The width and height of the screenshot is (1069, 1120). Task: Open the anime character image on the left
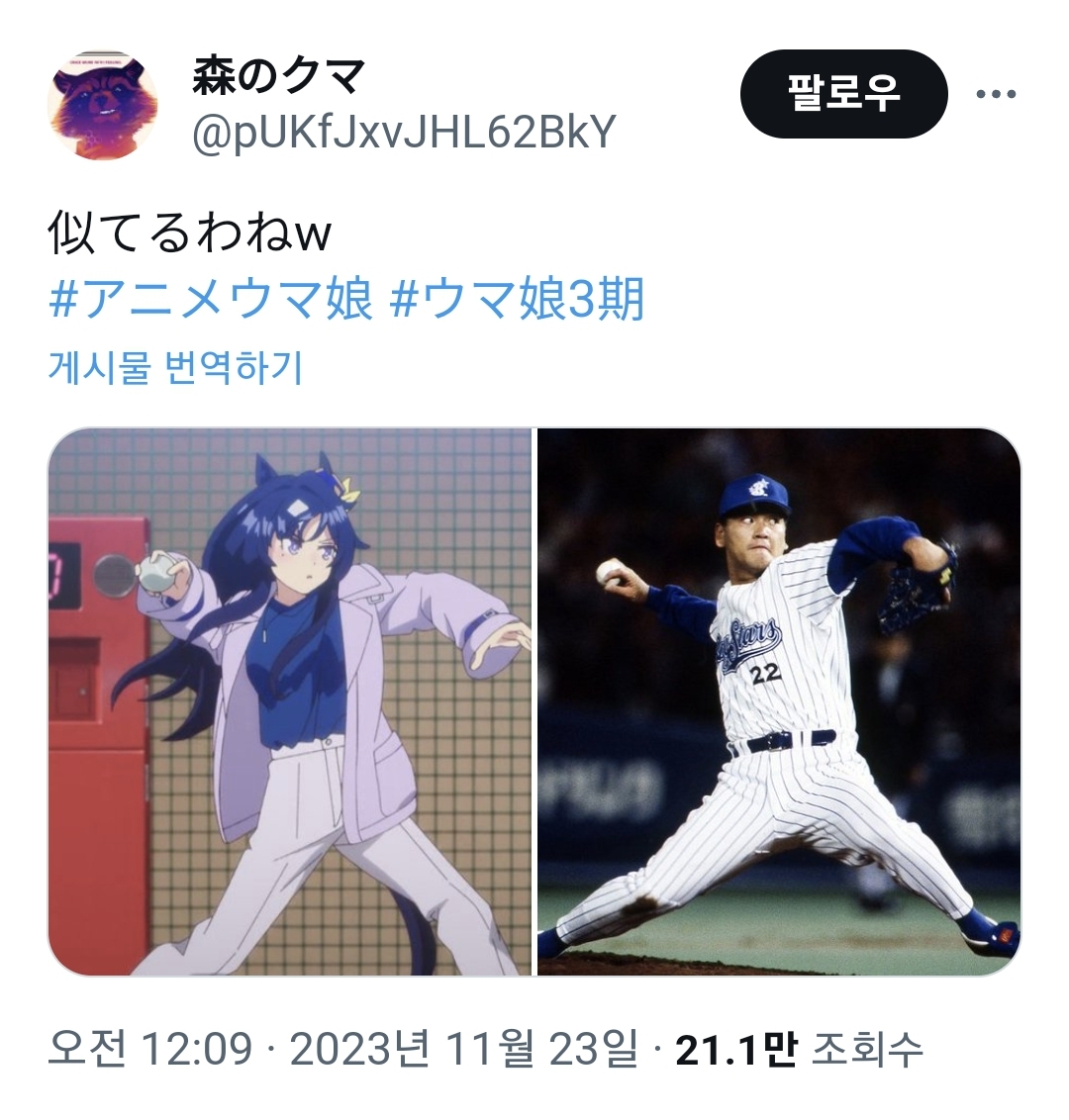pos(291,702)
